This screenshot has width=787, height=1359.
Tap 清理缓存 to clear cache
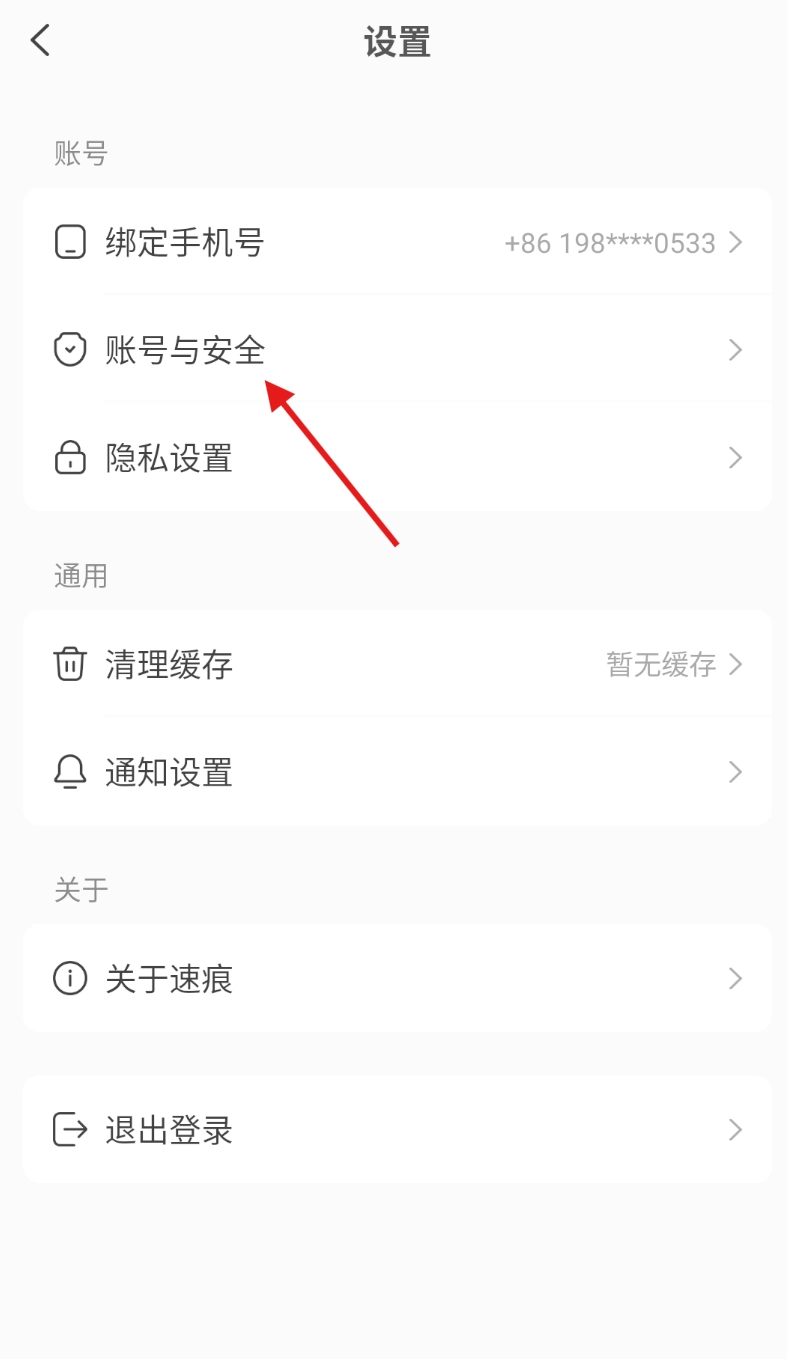(397, 664)
